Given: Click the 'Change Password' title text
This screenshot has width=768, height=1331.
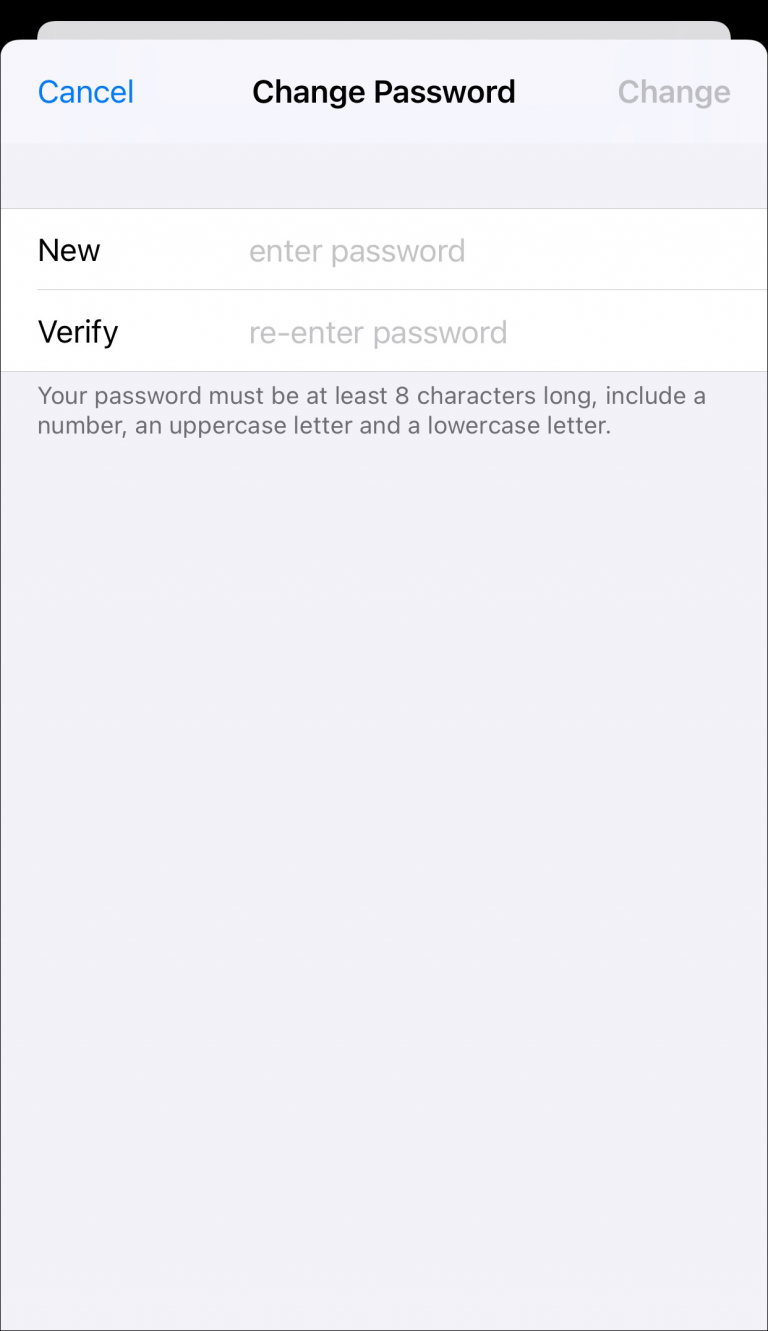Looking at the screenshot, I should pyautogui.click(x=384, y=91).
